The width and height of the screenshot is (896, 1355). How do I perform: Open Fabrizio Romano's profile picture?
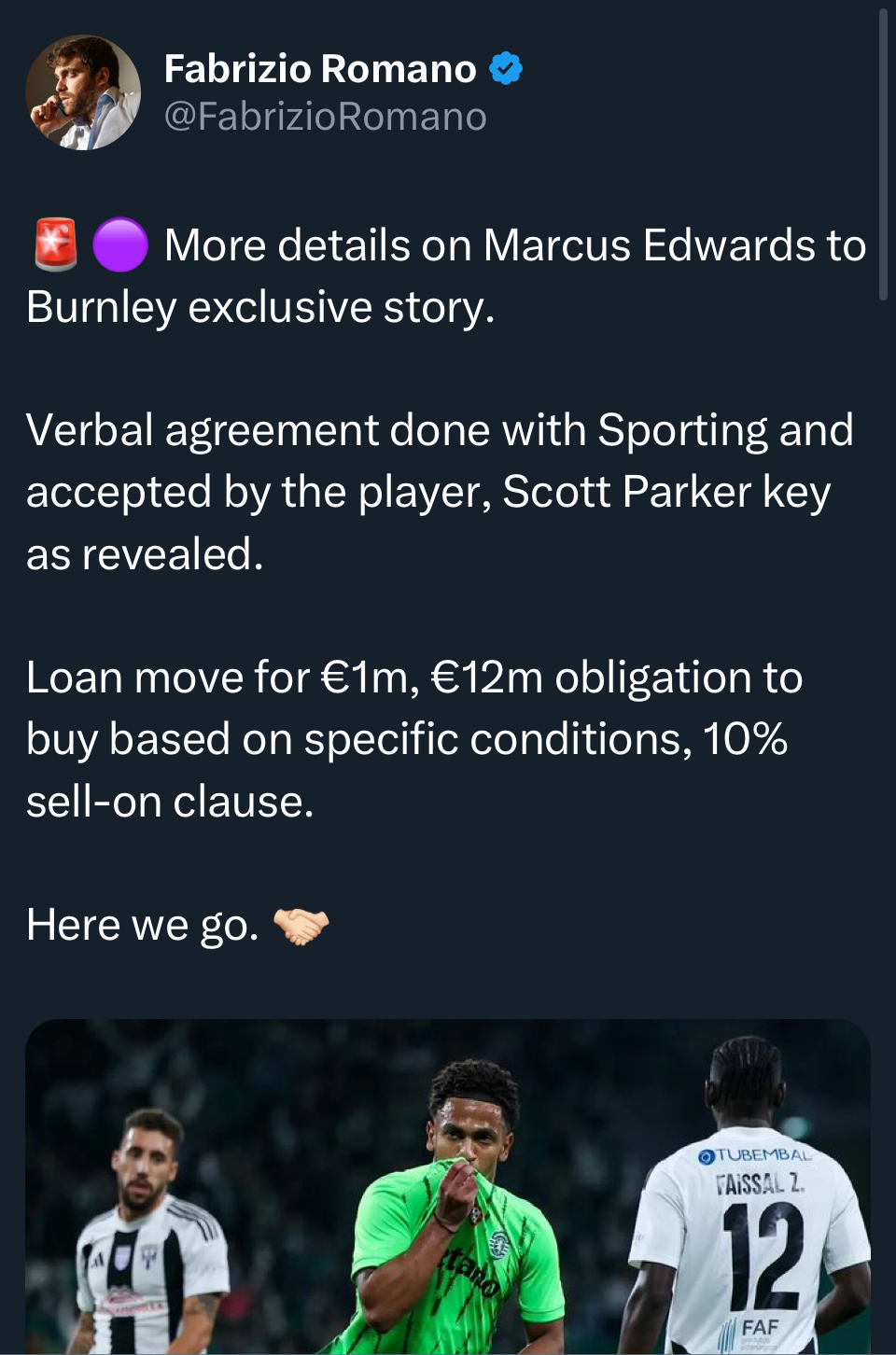(x=83, y=92)
